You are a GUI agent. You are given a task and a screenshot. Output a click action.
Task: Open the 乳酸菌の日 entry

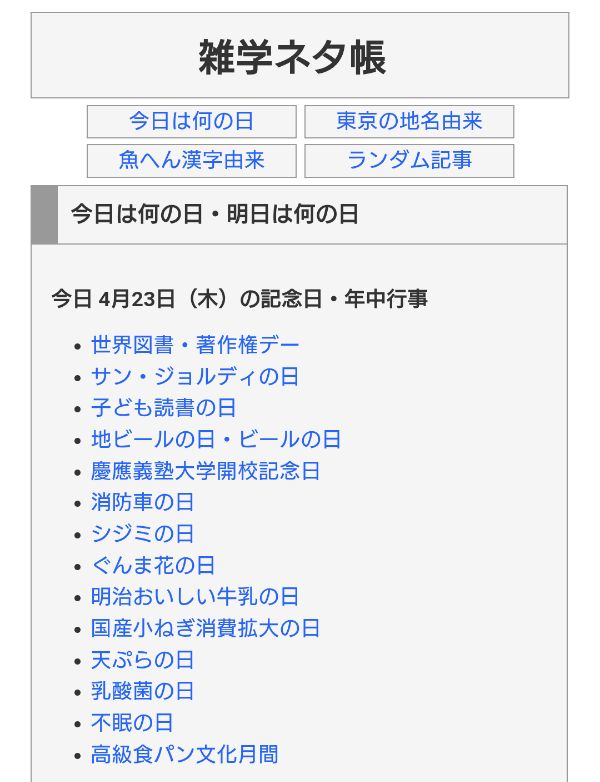(143, 691)
